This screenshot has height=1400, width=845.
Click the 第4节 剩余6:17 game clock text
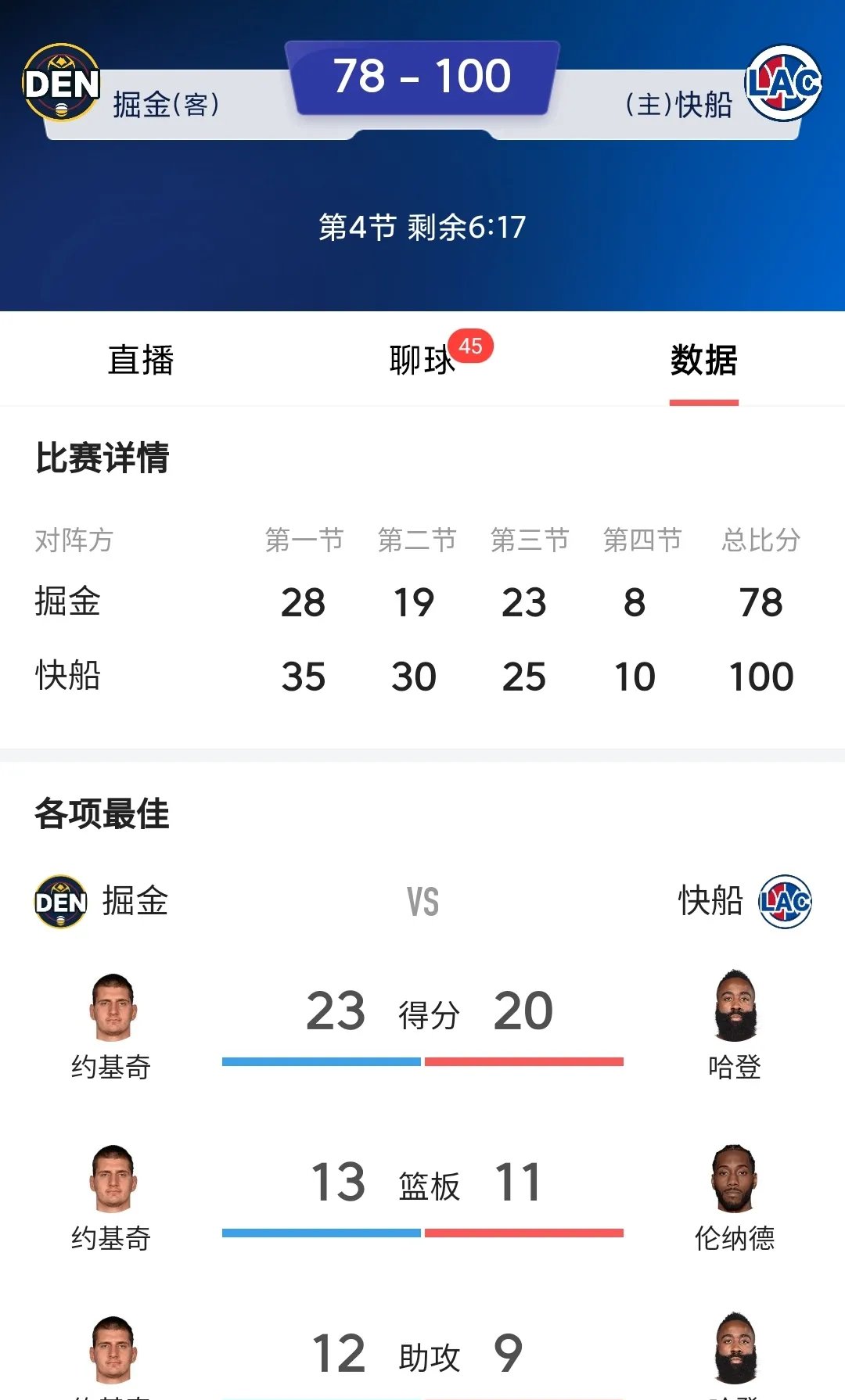point(422,223)
